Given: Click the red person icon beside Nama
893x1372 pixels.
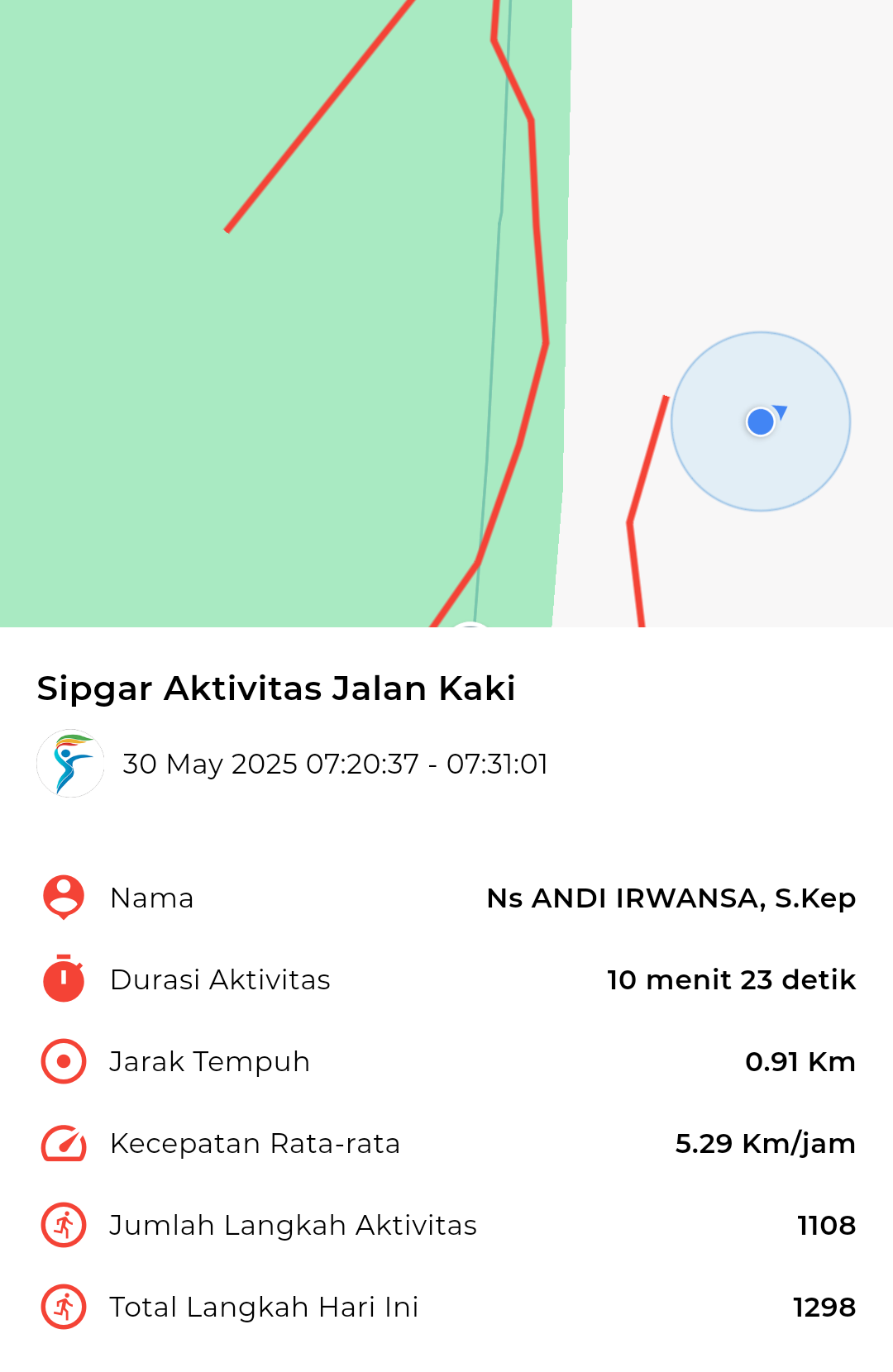Looking at the screenshot, I should 63,897.
